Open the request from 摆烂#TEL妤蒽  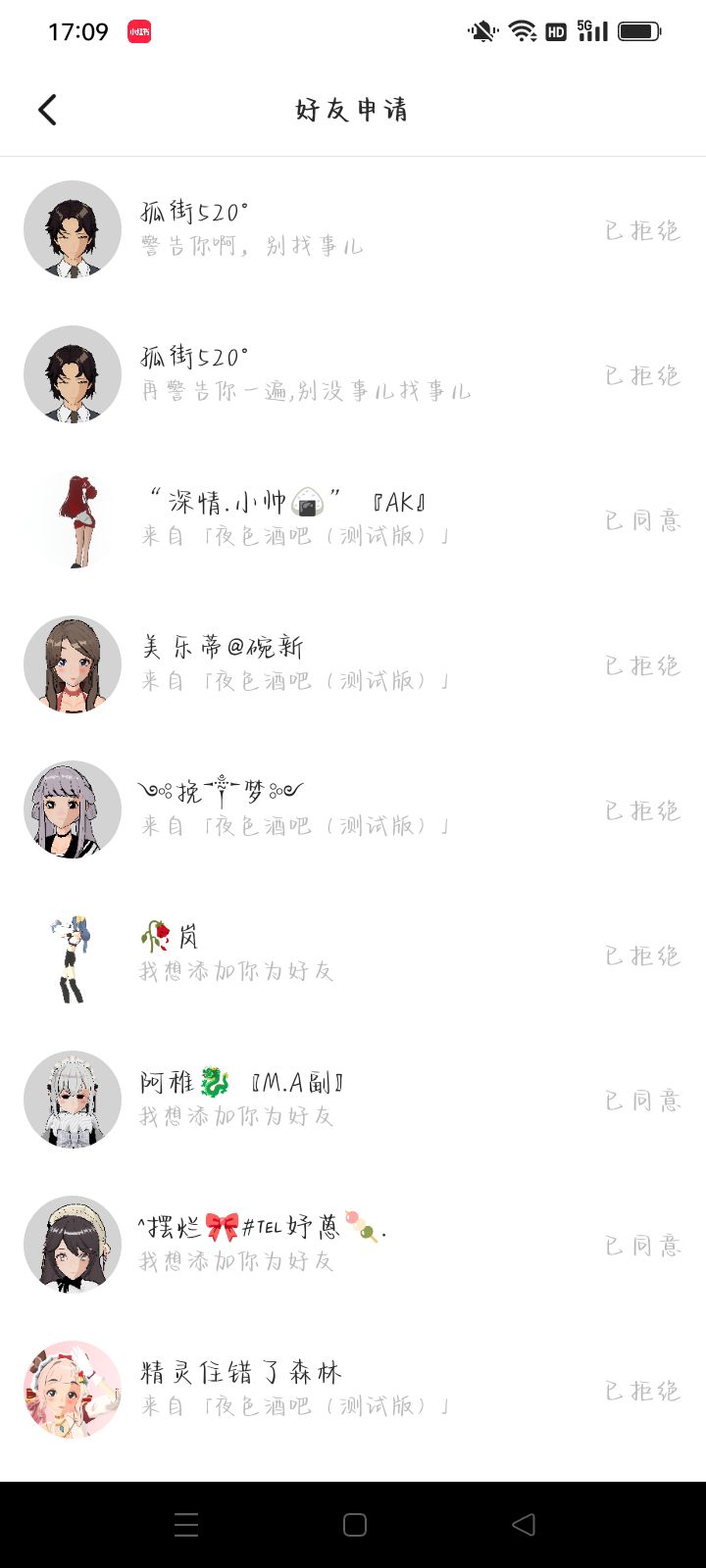pos(353,1245)
